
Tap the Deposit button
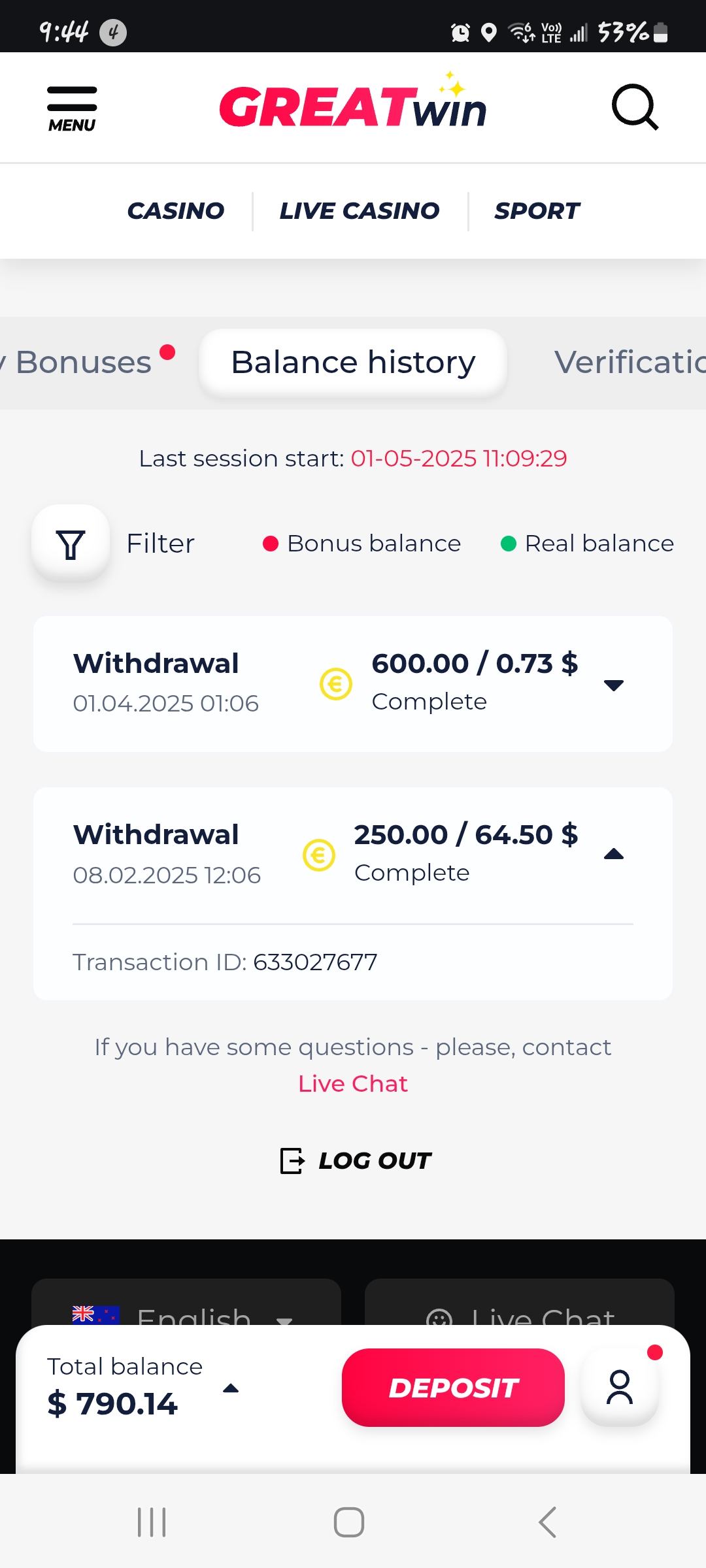(453, 1388)
